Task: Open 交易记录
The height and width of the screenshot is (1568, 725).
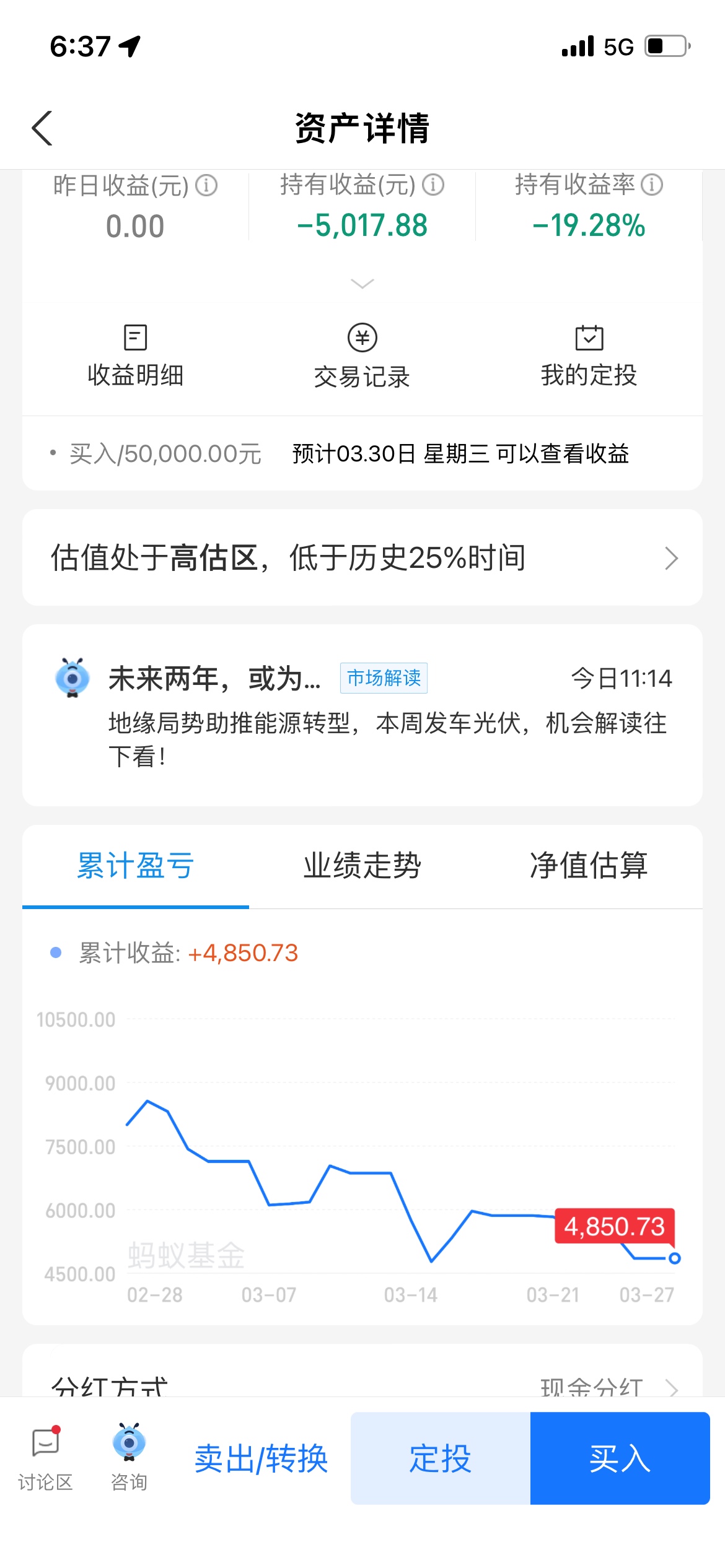Action: [x=362, y=356]
